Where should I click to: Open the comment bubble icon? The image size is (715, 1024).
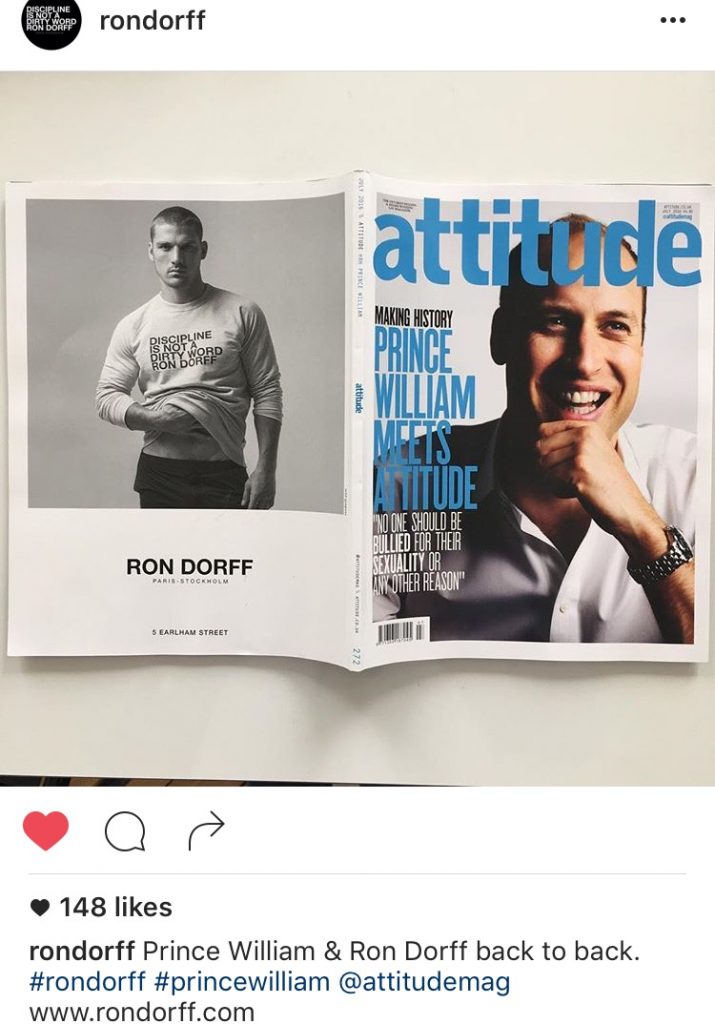(x=124, y=831)
